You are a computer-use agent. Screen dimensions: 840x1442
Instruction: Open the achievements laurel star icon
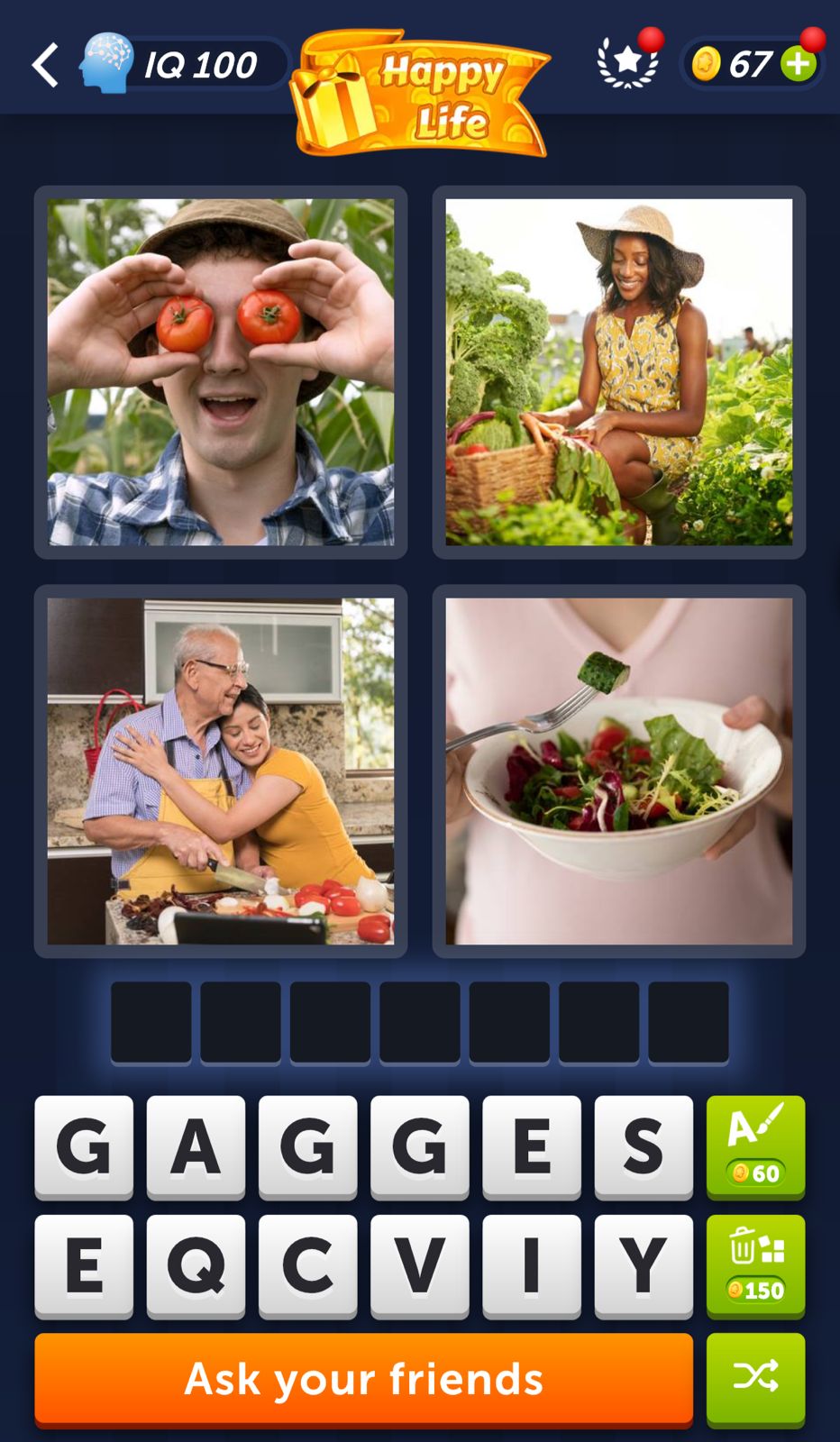(x=627, y=63)
